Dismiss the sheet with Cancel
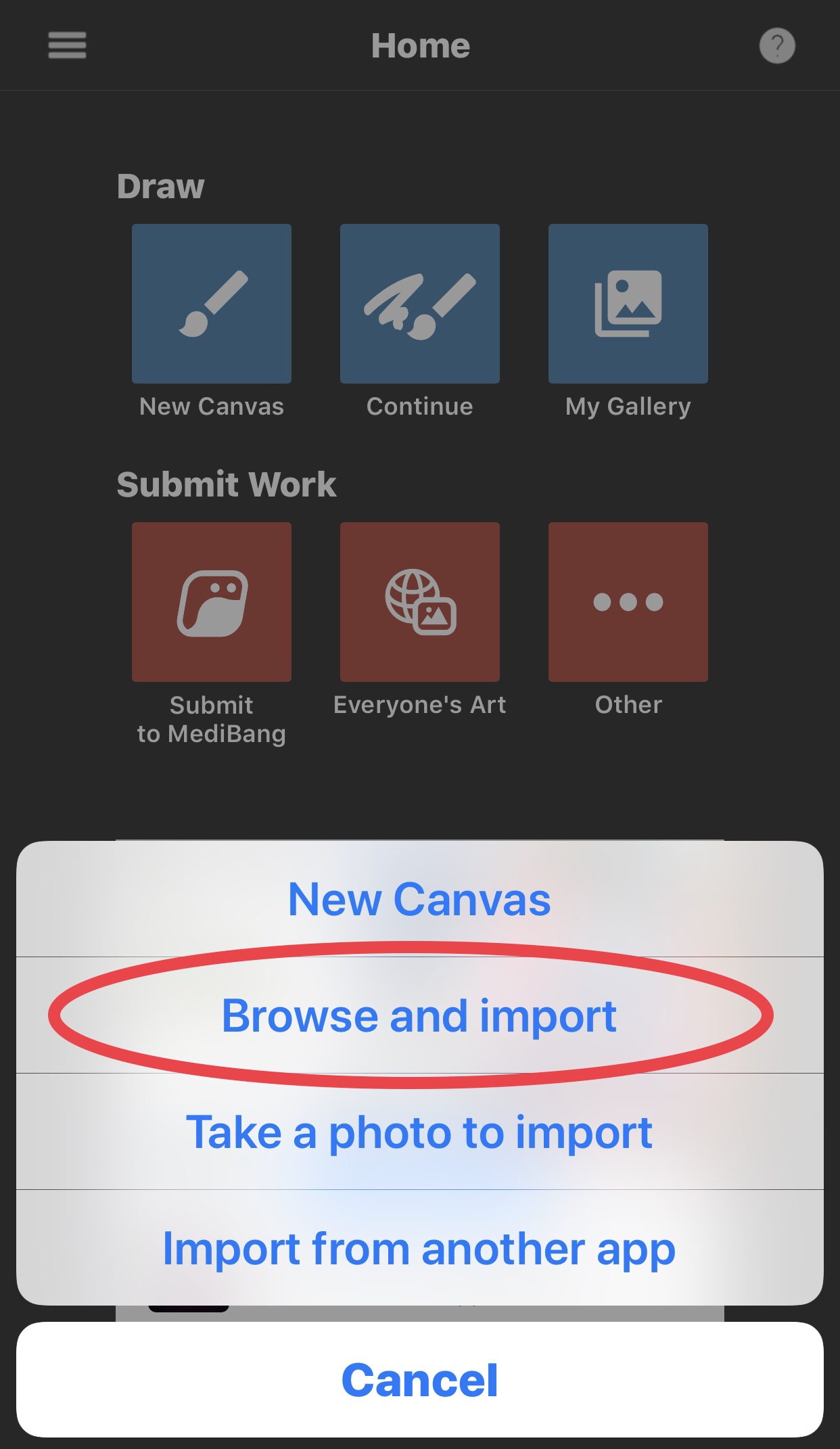Viewport: 840px width, 1449px height. [419, 1379]
